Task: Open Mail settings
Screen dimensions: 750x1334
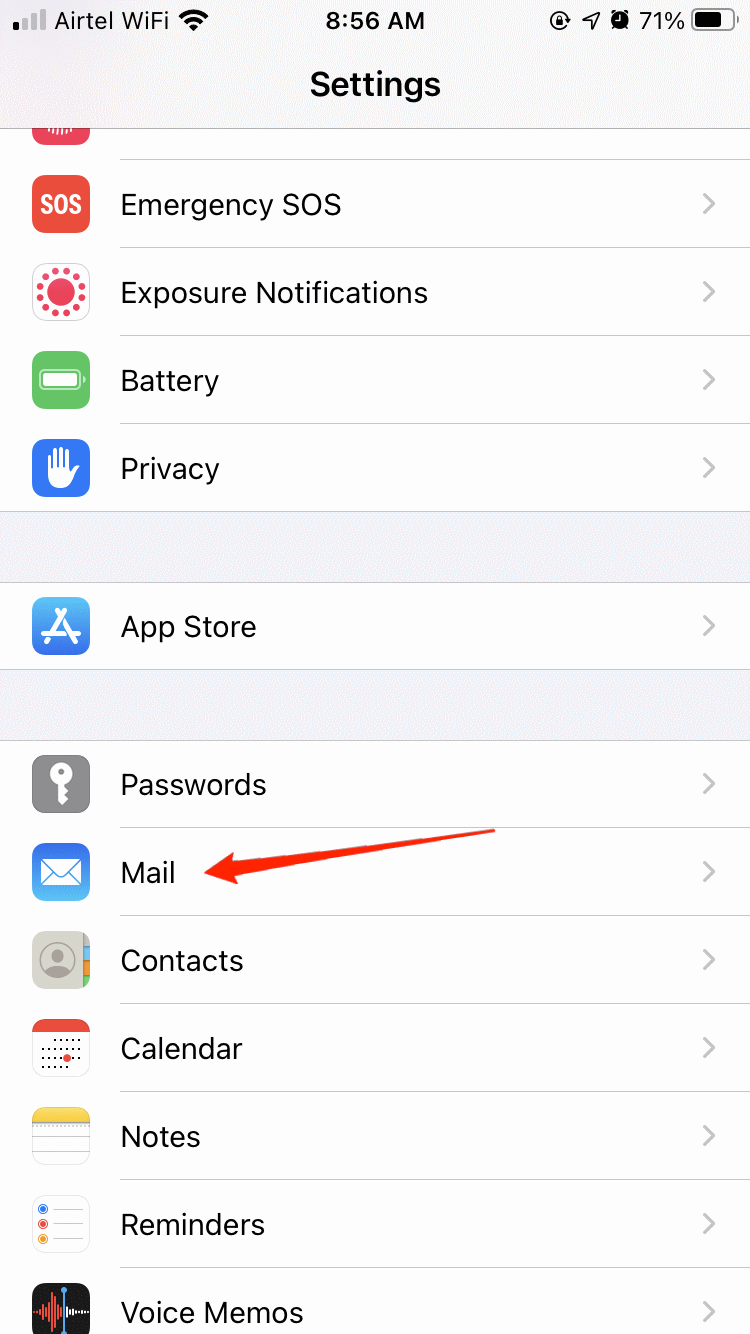Action: tap(148, 873)
